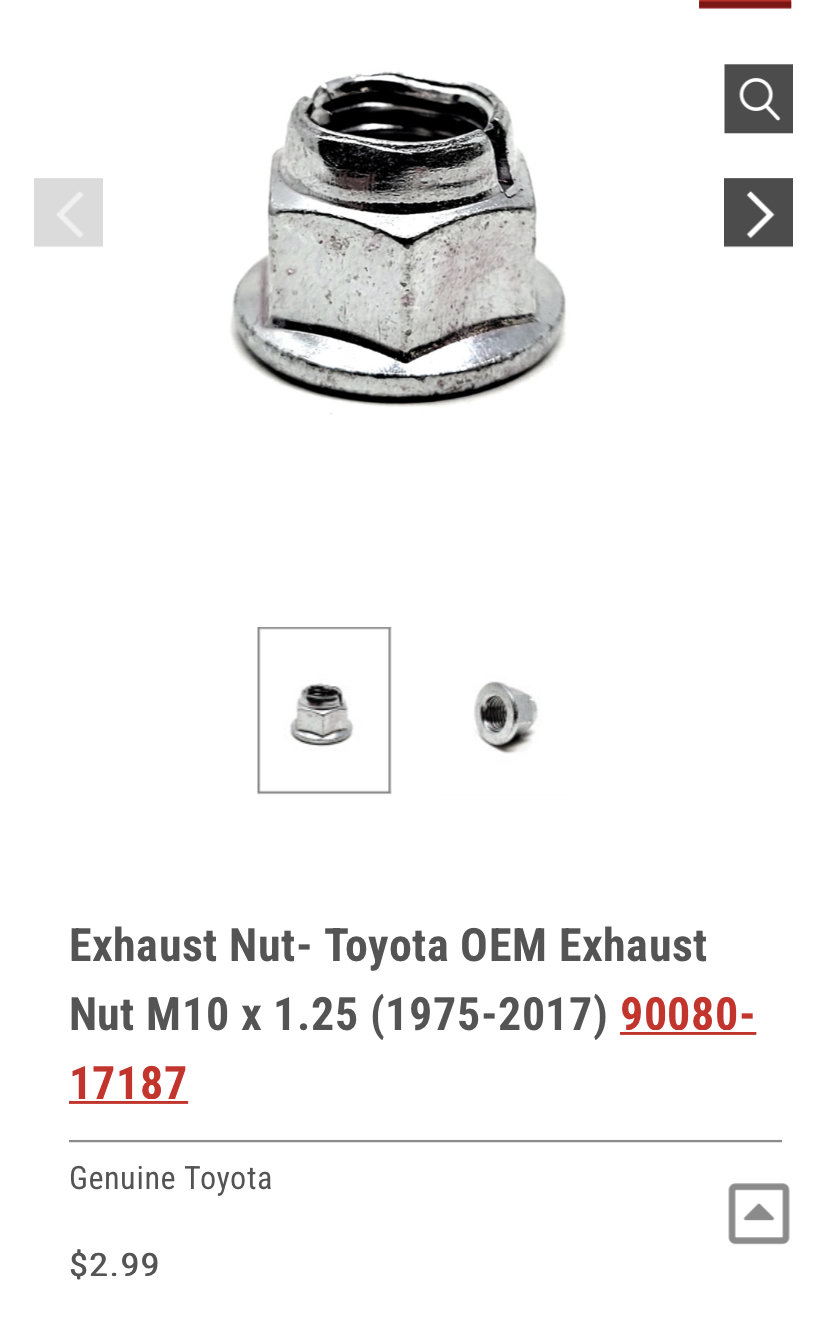Select the first nut thumbnail
Screen dimensions: 813x1323
[x=323, y=710]
